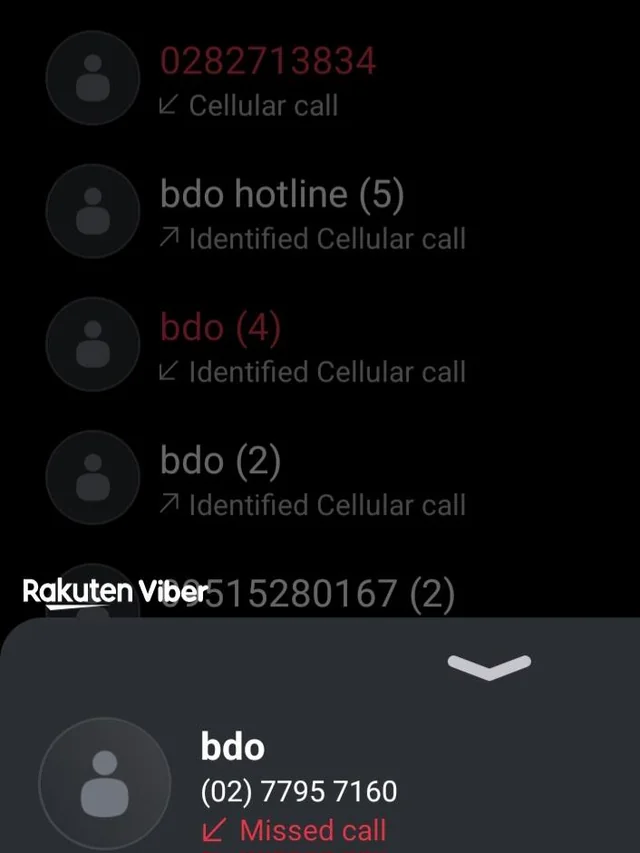Open the bdo missed call details

point(298,788)
